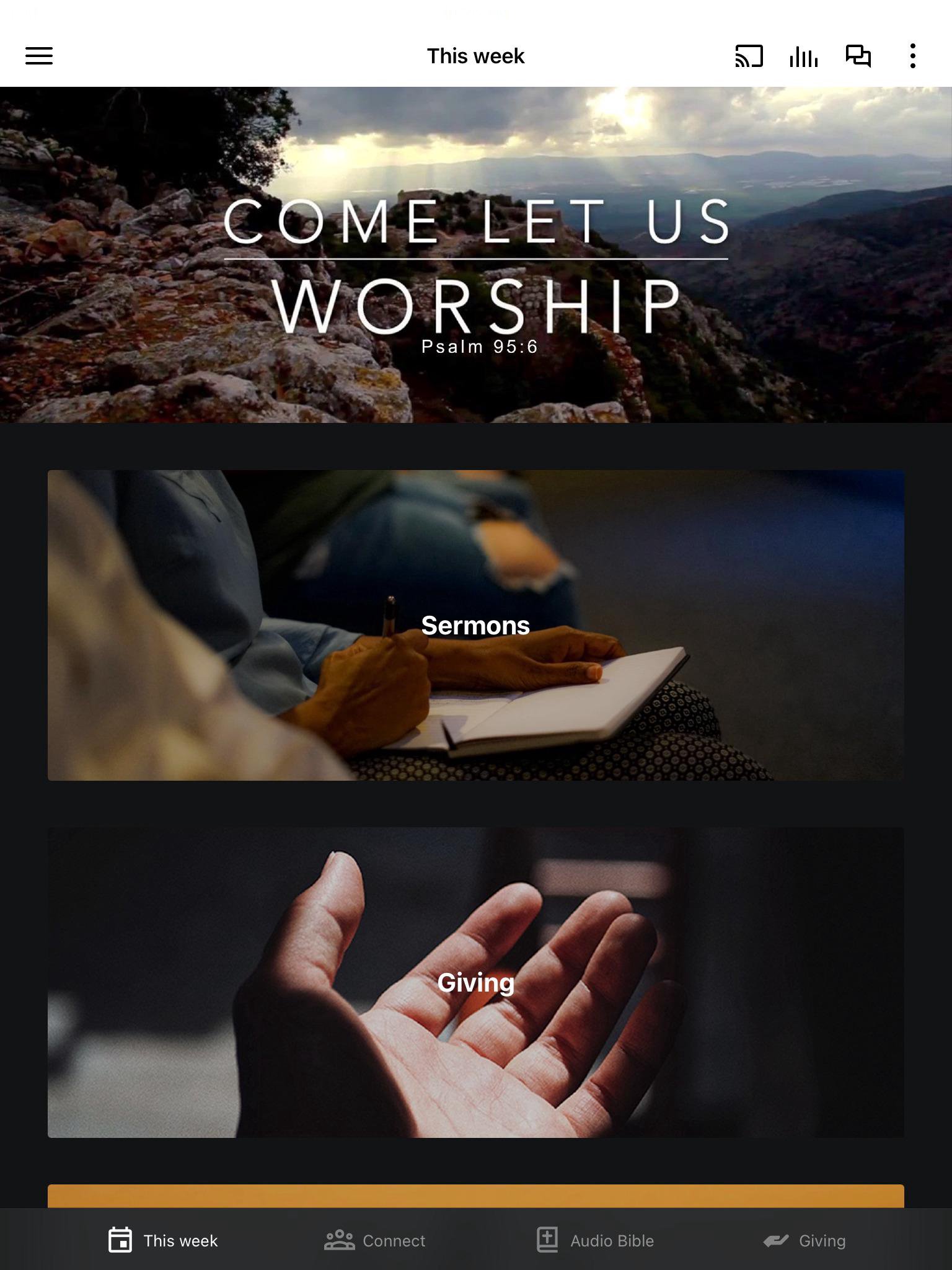The image size is (952, 1270).
Task: Open the hamburger drawer menu
Action: [38, 56]
